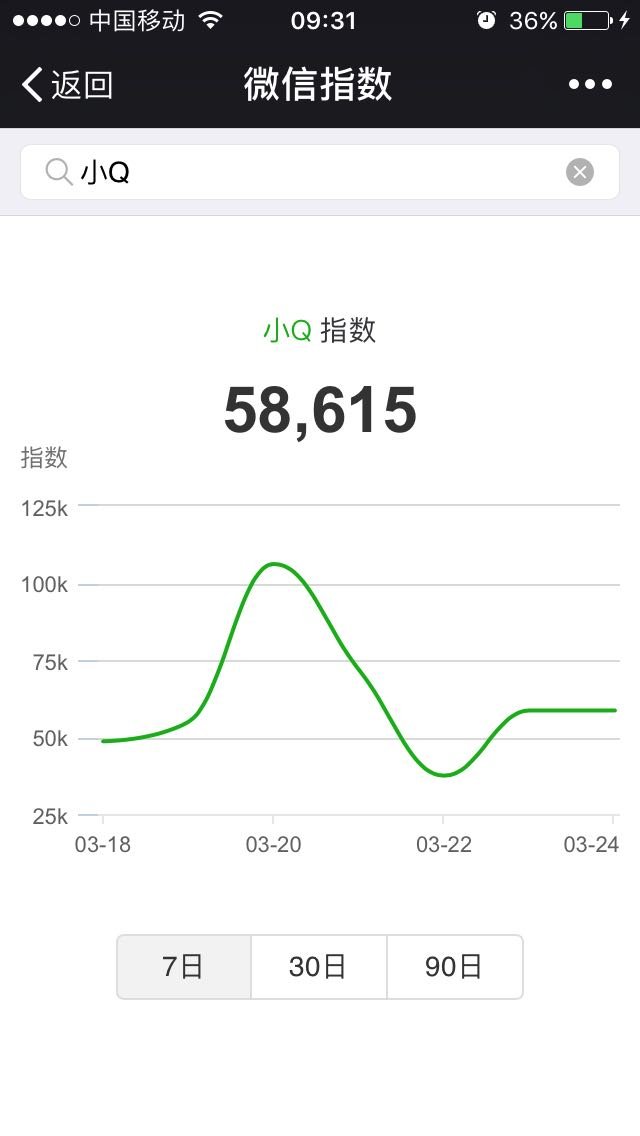Screen dimensions: 640x1136
Task: Clear the search text with the X button
Action: (579, 172)
